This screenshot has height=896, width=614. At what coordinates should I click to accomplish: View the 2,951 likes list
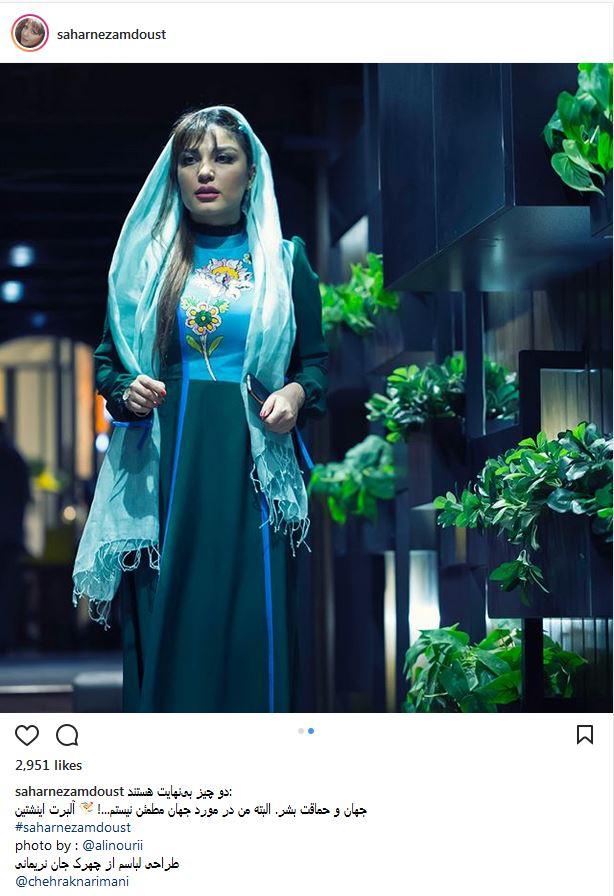[48, 766]
